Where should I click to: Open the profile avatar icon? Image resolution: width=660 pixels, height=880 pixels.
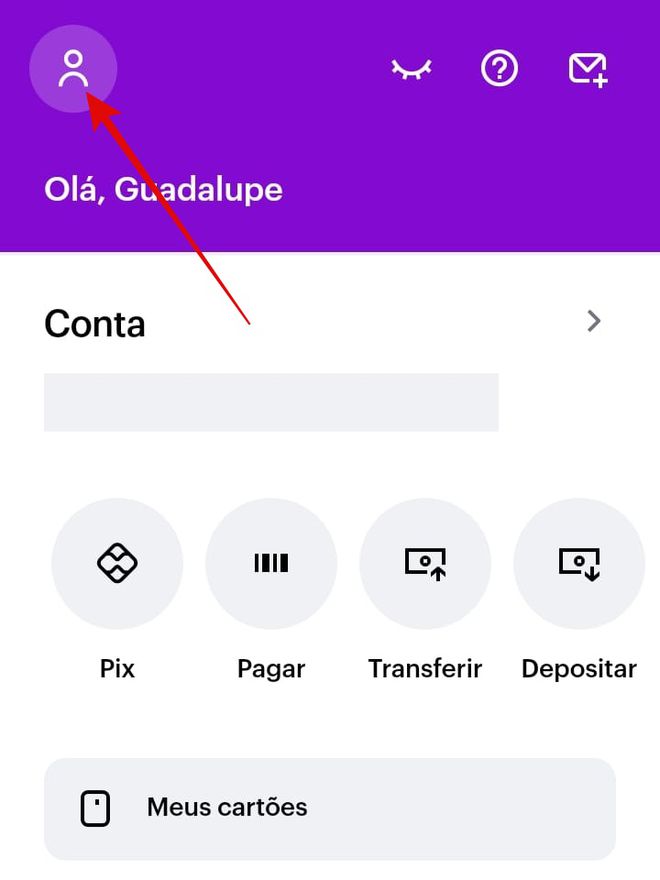pyautogui.click(x=73, y=69)
